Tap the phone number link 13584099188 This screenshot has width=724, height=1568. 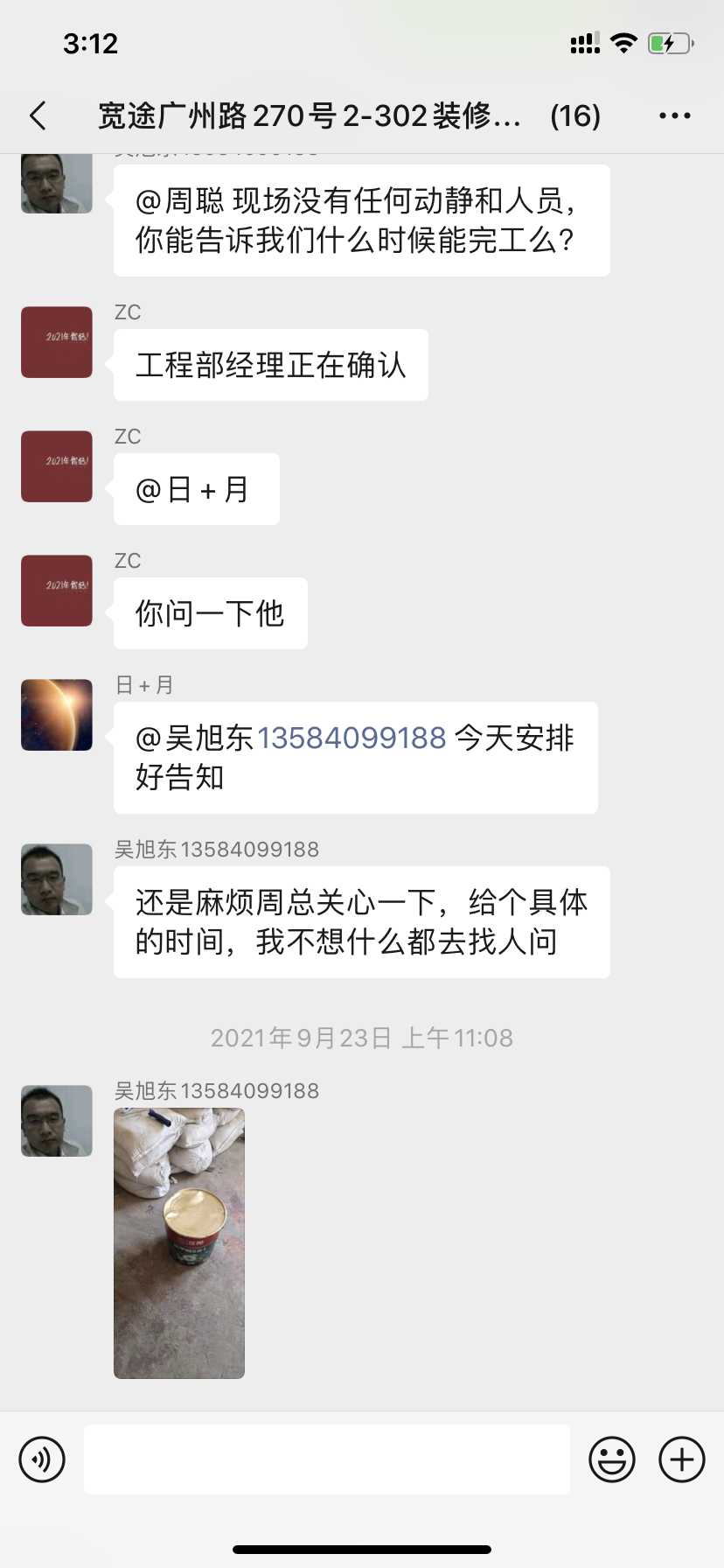352,738
